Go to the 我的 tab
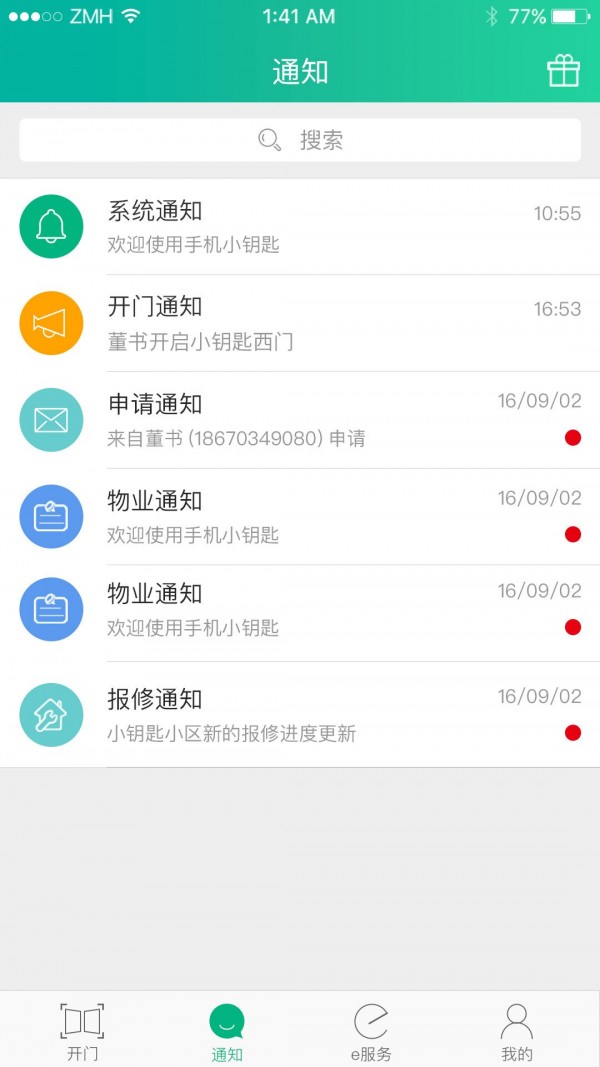 coord(517,1031)
